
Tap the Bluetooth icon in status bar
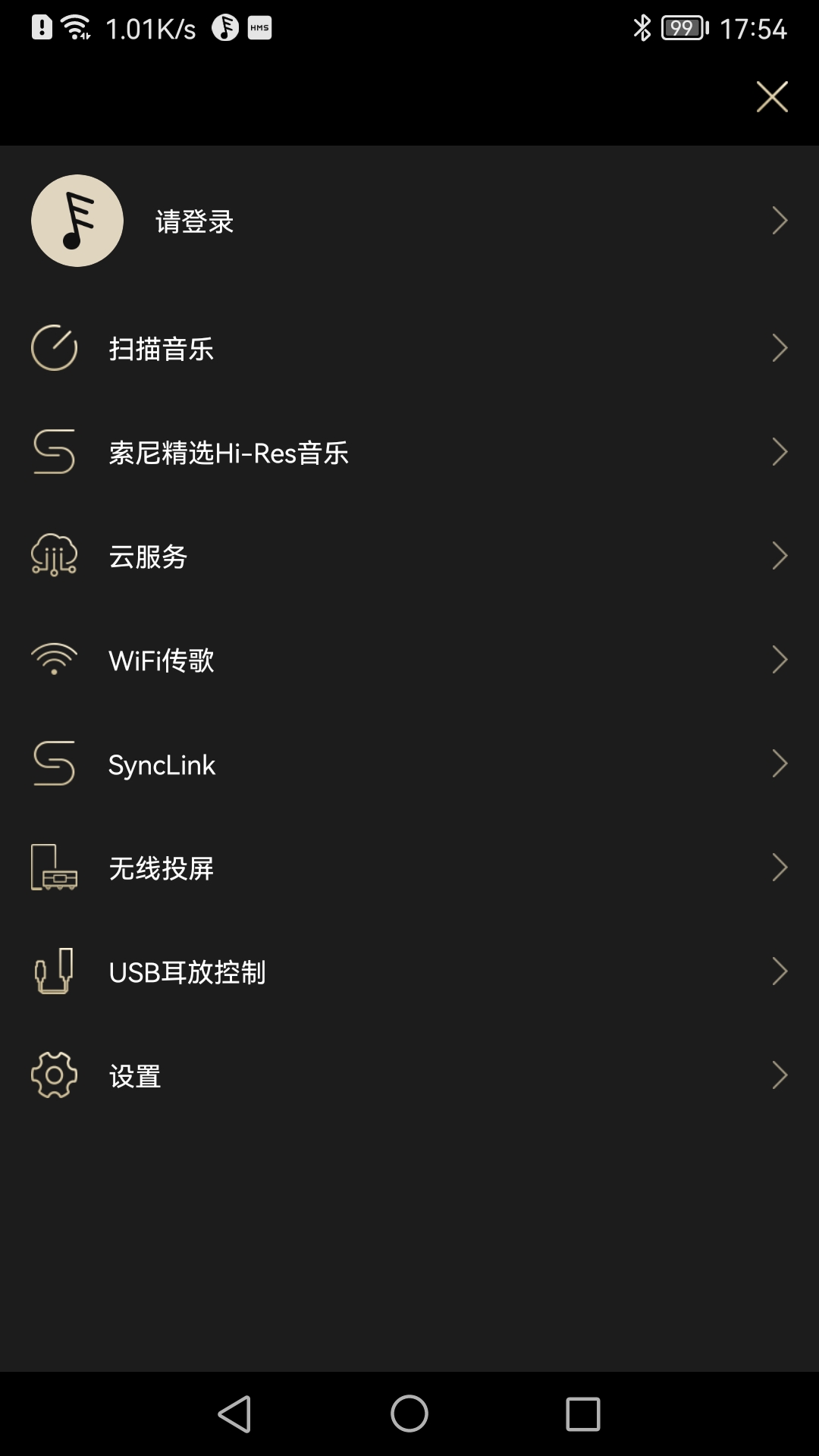(642, 28)
